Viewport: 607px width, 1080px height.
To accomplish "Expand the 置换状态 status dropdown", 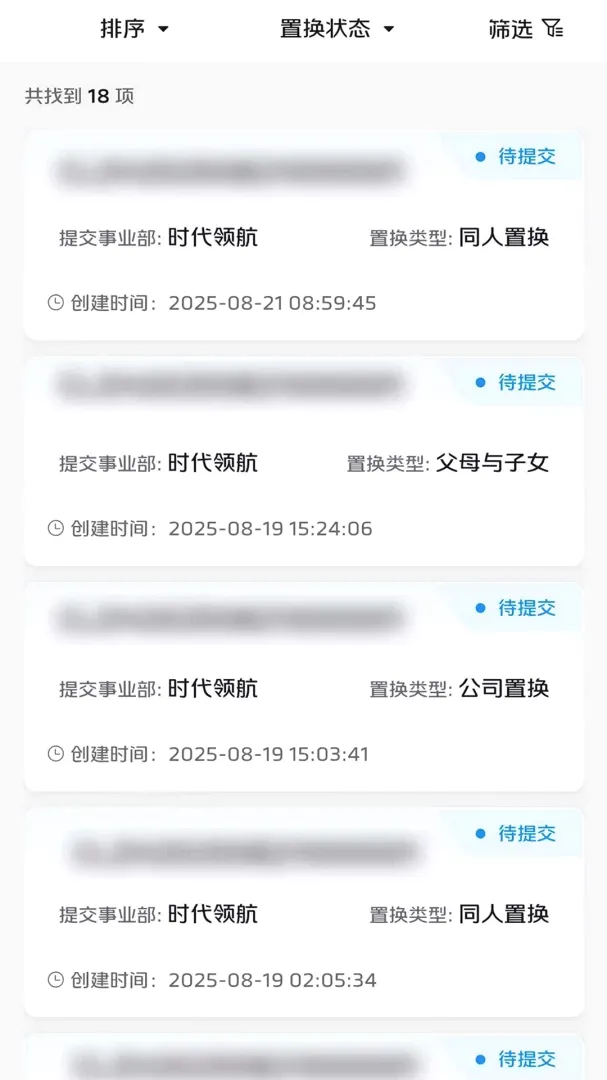I will (337, 29).
